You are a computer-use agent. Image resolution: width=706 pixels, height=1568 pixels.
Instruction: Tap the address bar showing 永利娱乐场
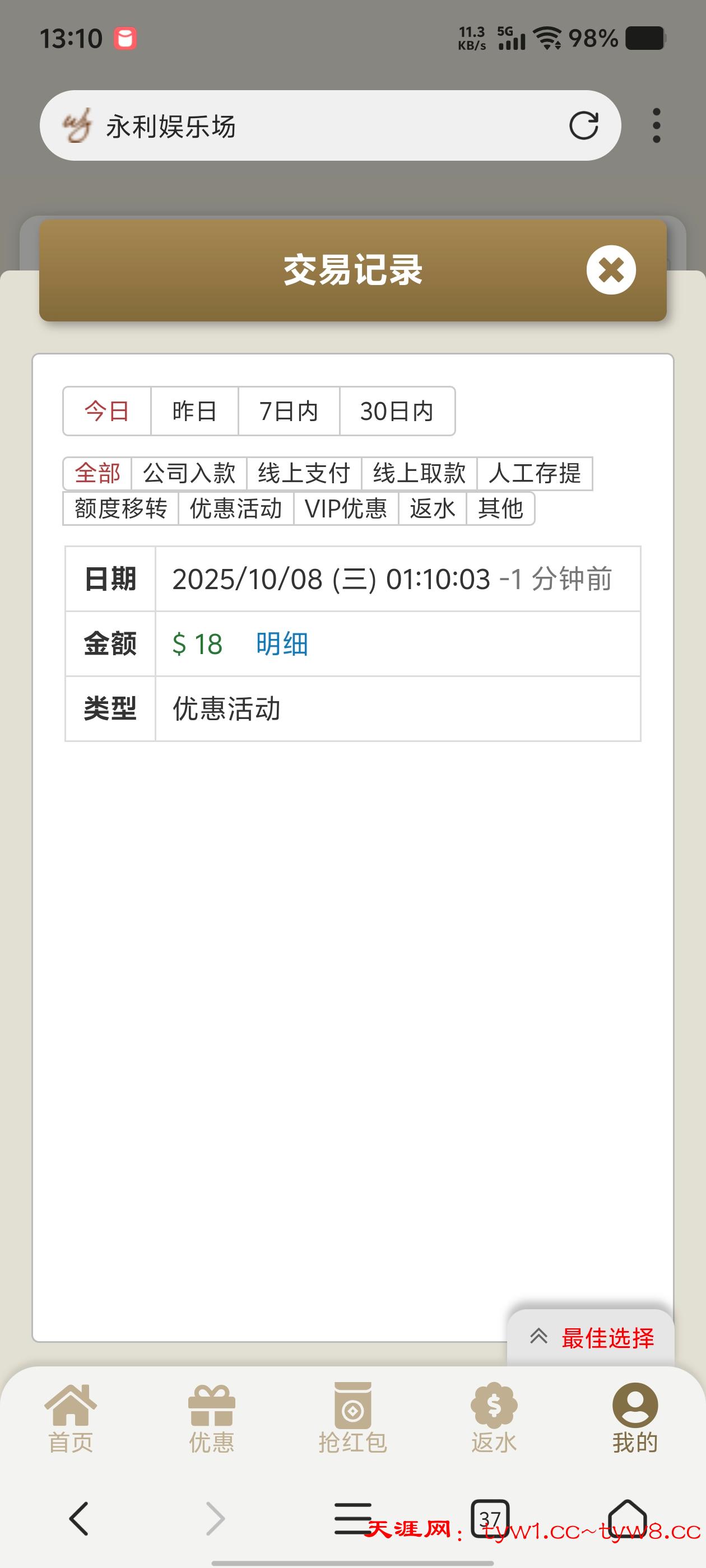305,126
